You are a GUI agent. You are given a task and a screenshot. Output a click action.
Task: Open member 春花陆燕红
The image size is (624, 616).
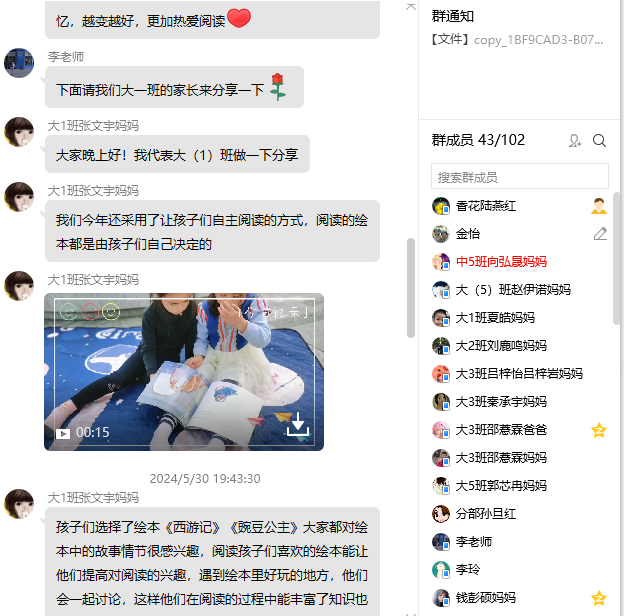(486, 206)
